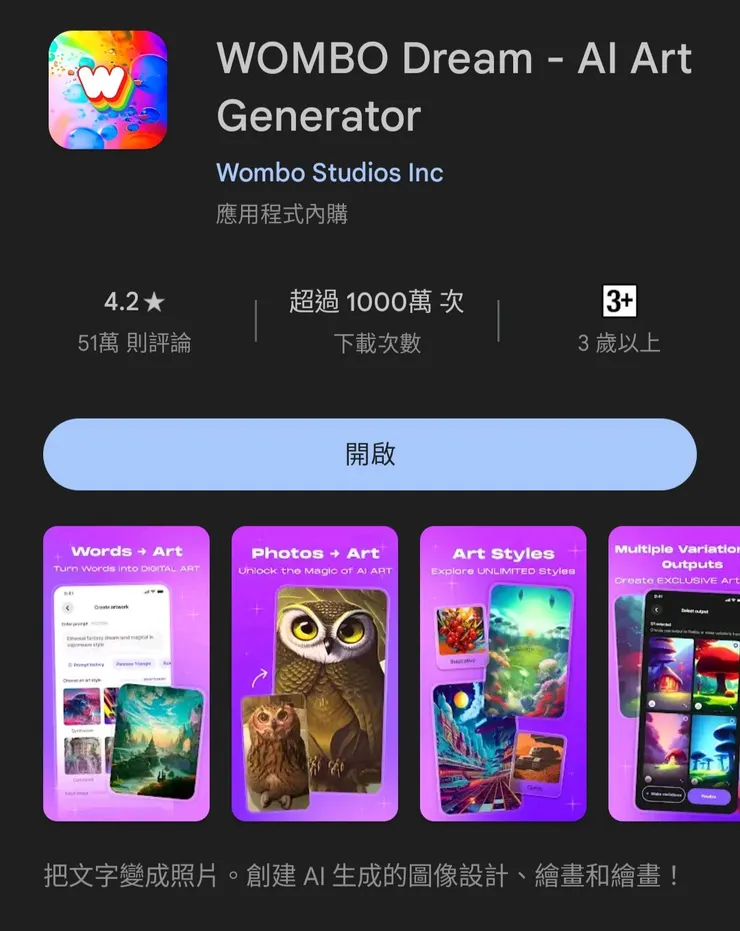This screenshot has width=740, height=931.
Task: Tap the 開啟 button to open WOMBO Dream
Action: [x=370, y=454]
